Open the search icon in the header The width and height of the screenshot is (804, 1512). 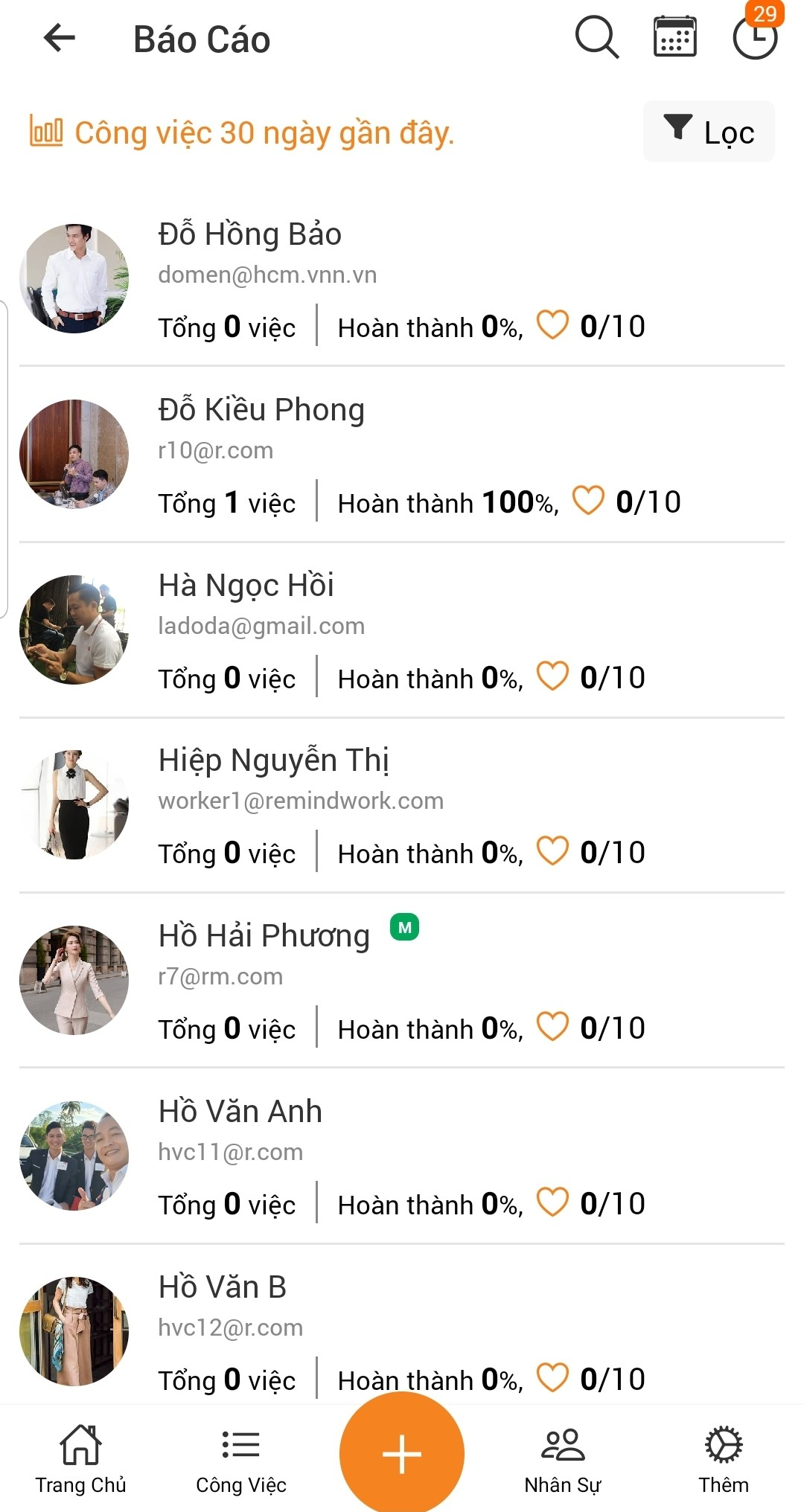point(596,39)
